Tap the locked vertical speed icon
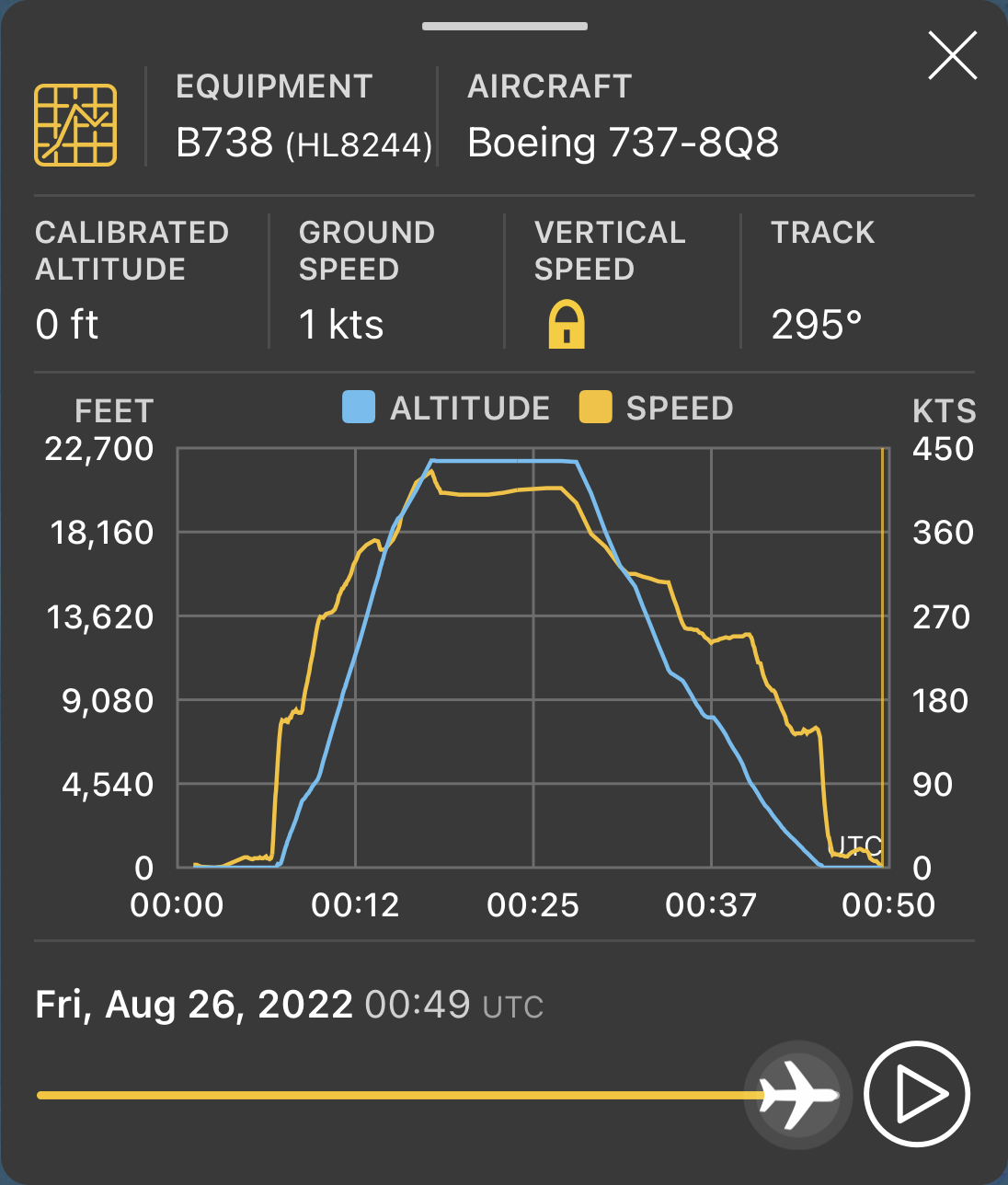The height and width of the screenshot is (1185, 1008). click(567, 325)
